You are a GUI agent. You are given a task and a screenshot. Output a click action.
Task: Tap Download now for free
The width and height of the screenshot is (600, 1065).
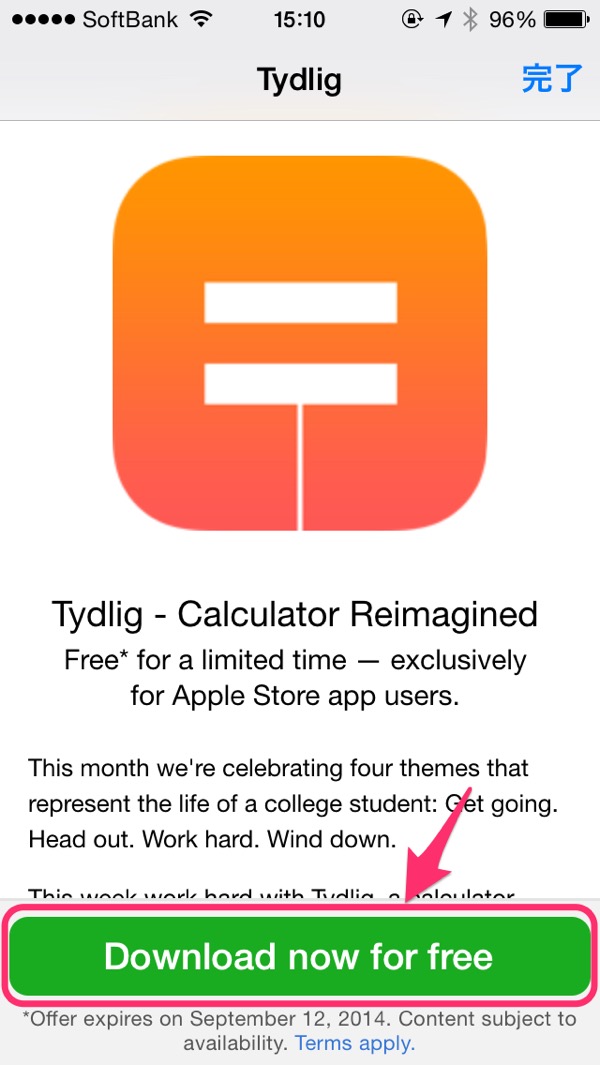tap(299, 956)
